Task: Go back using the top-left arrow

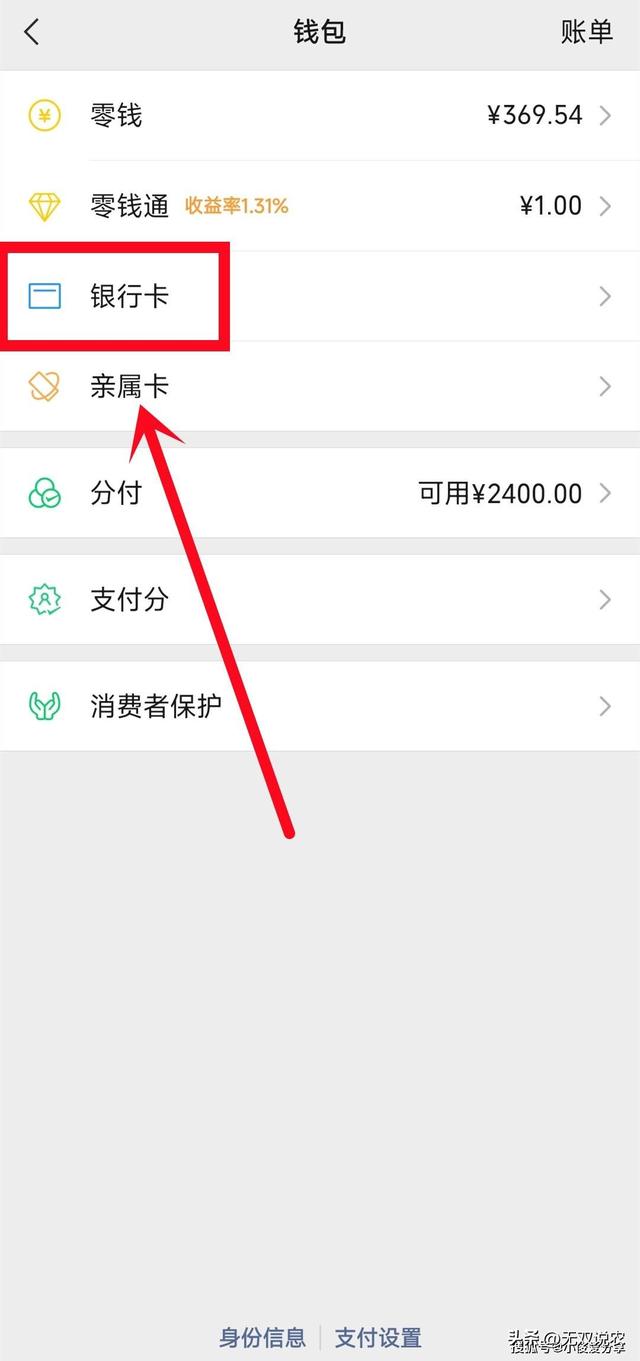Action: tap(32, 32)
